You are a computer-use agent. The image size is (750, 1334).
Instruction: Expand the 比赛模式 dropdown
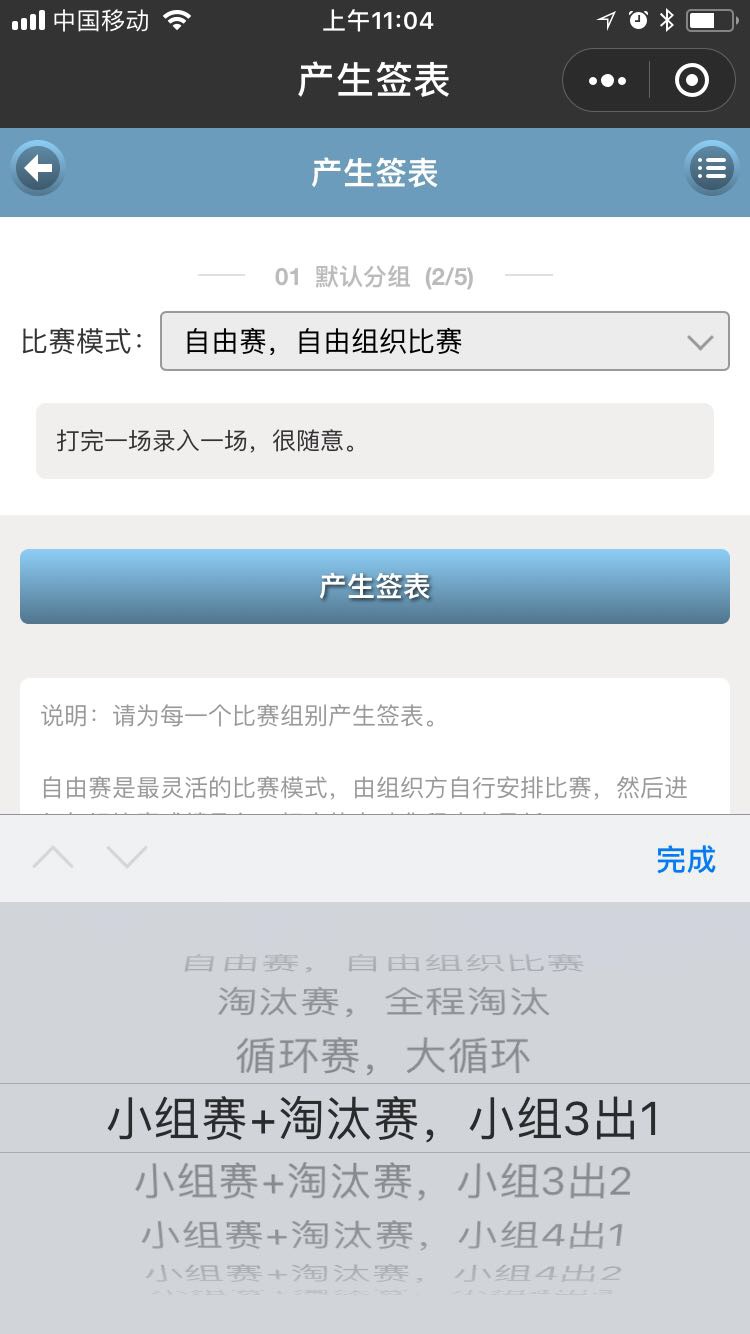click(x=445, y=342)
